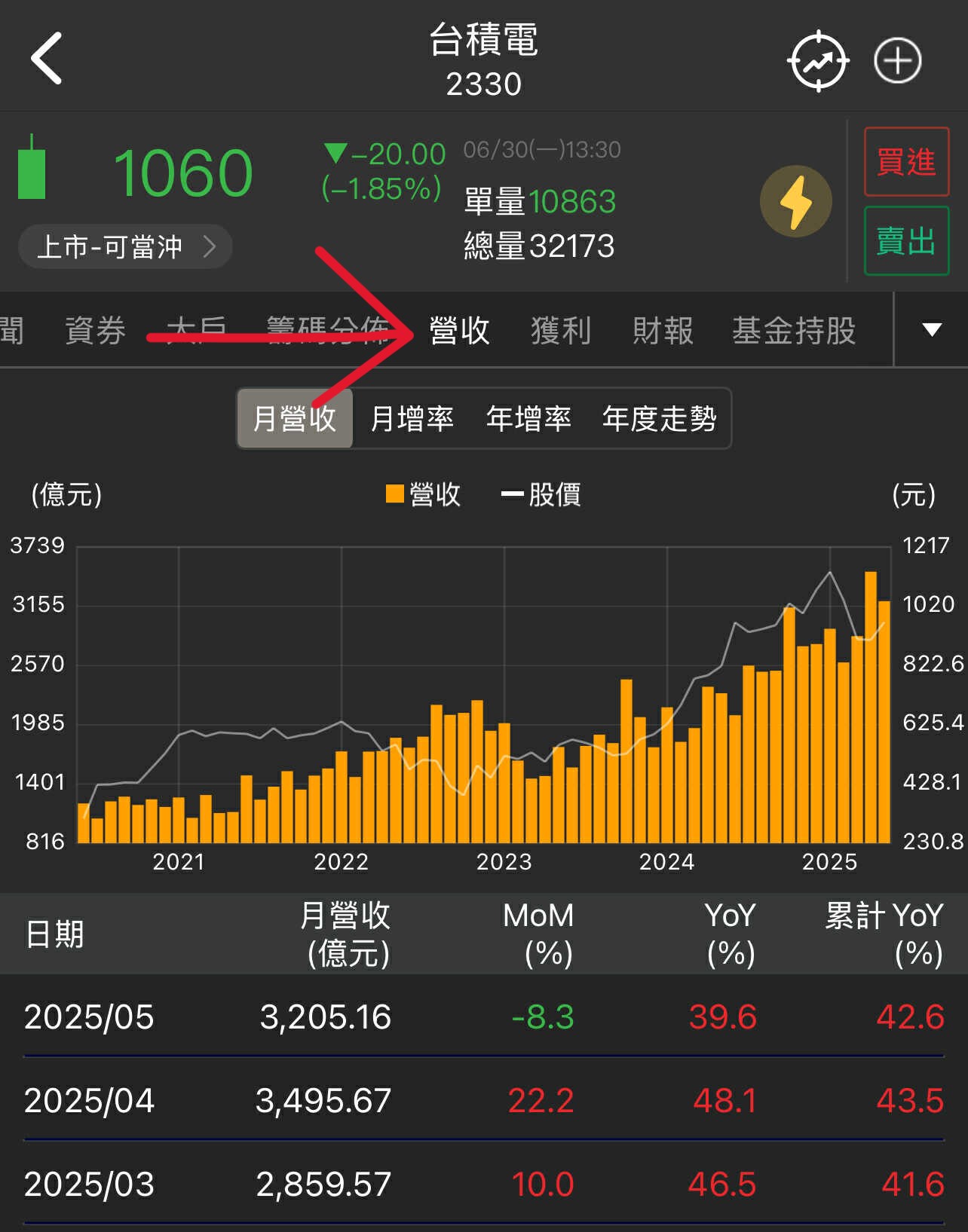Open the 上市-可當沖 detail chevron

point(210,246)
